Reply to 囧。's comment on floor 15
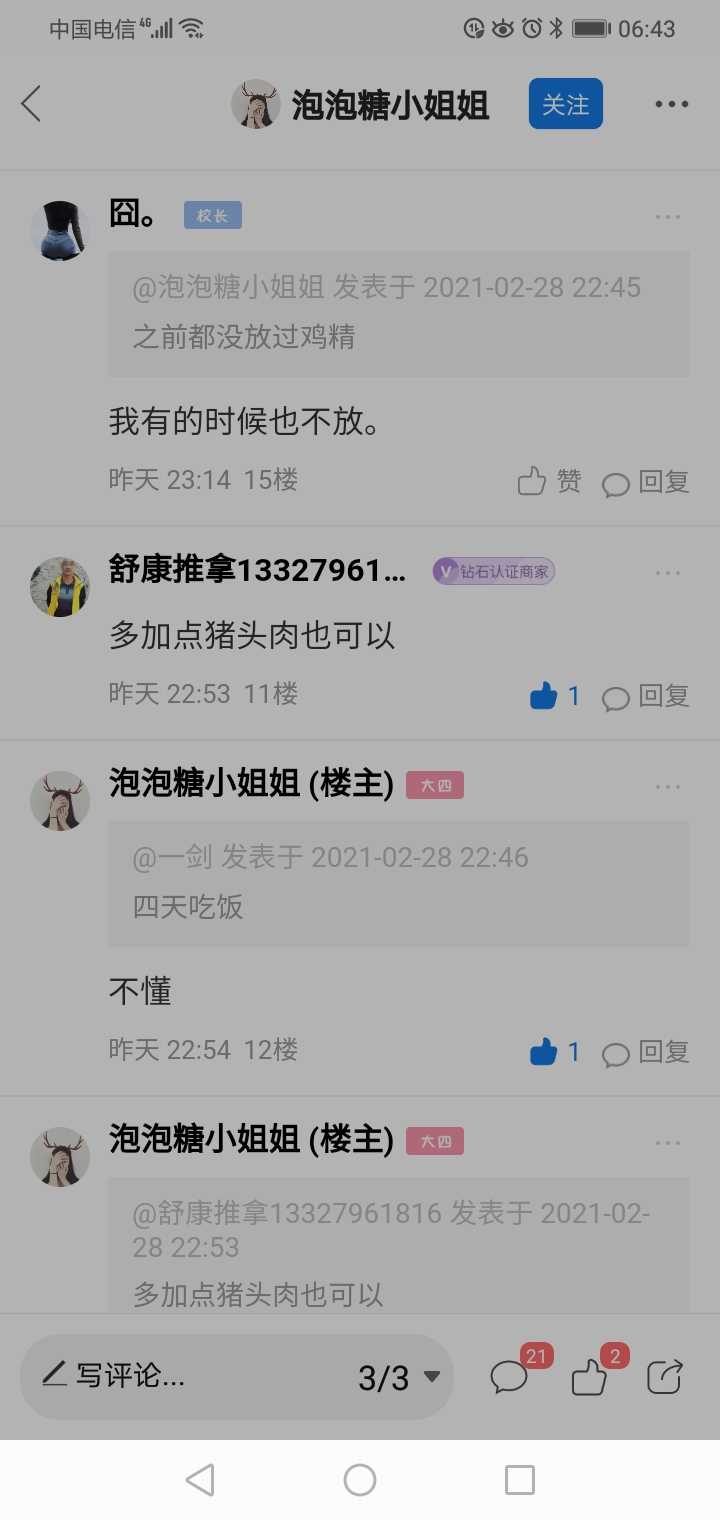720x1520 pixels. pos(646,482)
